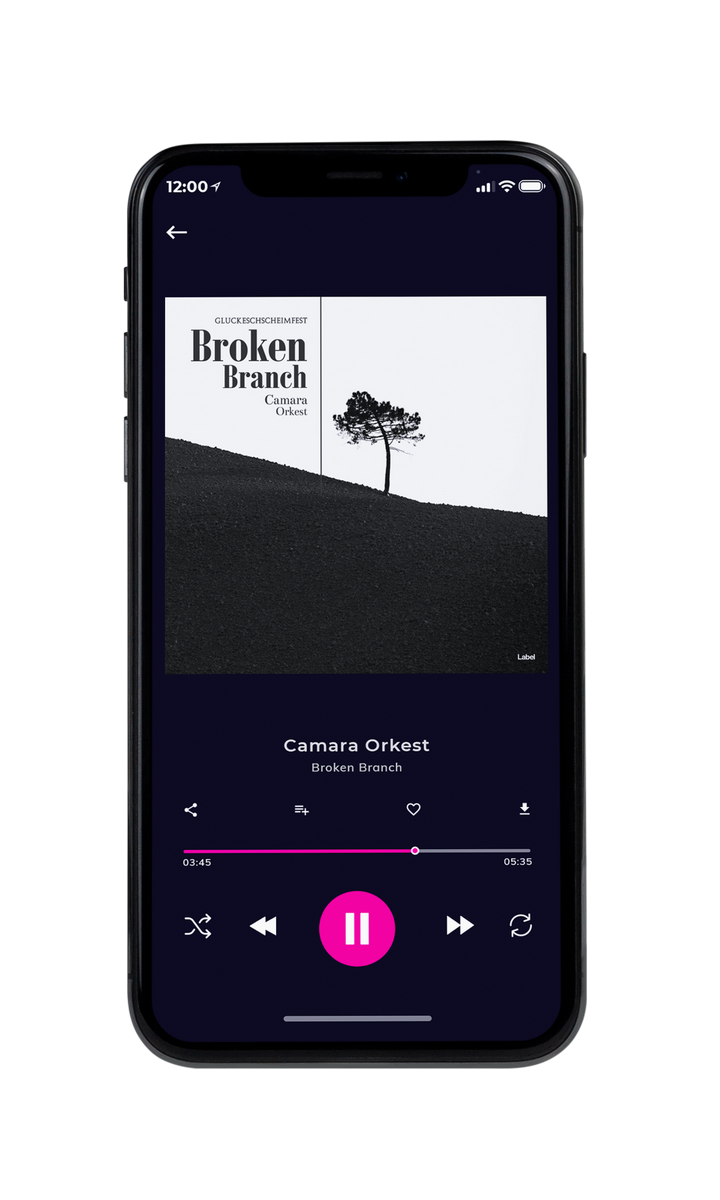
Task: Add this song to a playlist
Action: tap(301, 810)
